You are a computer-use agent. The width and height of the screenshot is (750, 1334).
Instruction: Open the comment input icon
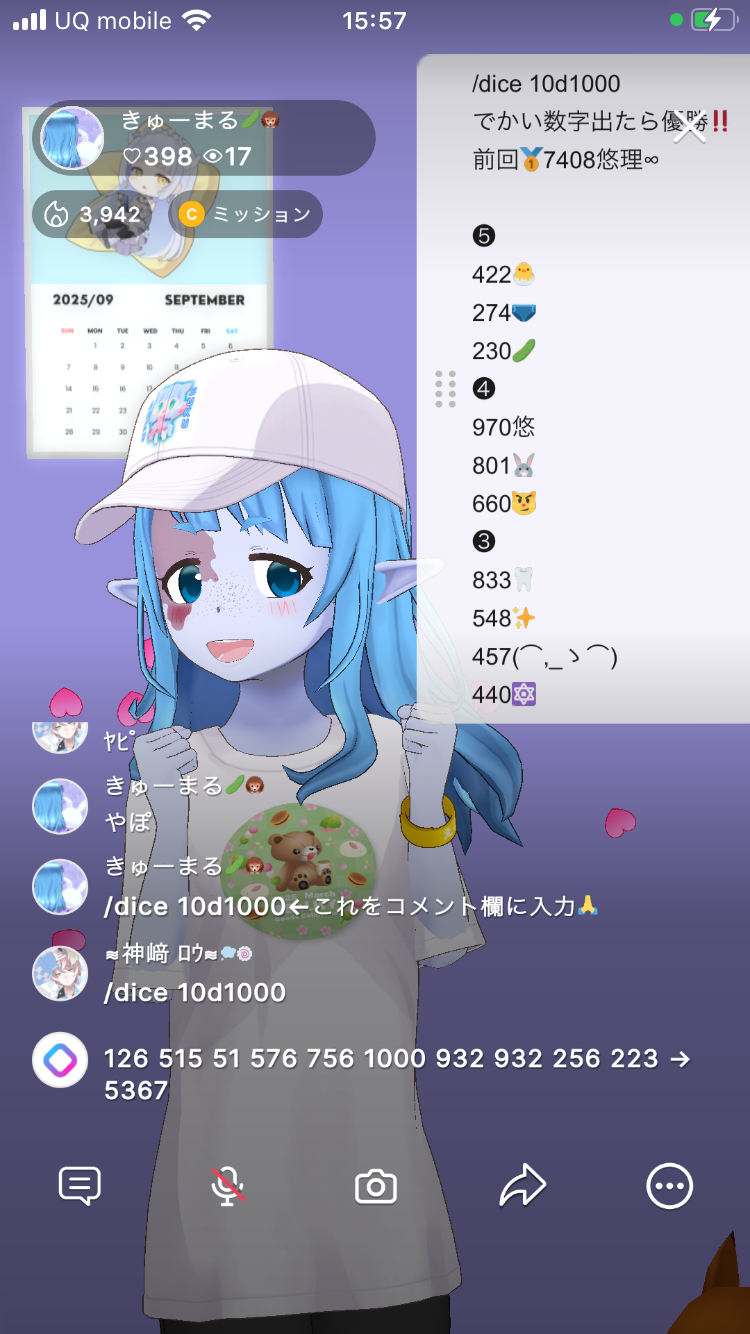[80, 1186]
